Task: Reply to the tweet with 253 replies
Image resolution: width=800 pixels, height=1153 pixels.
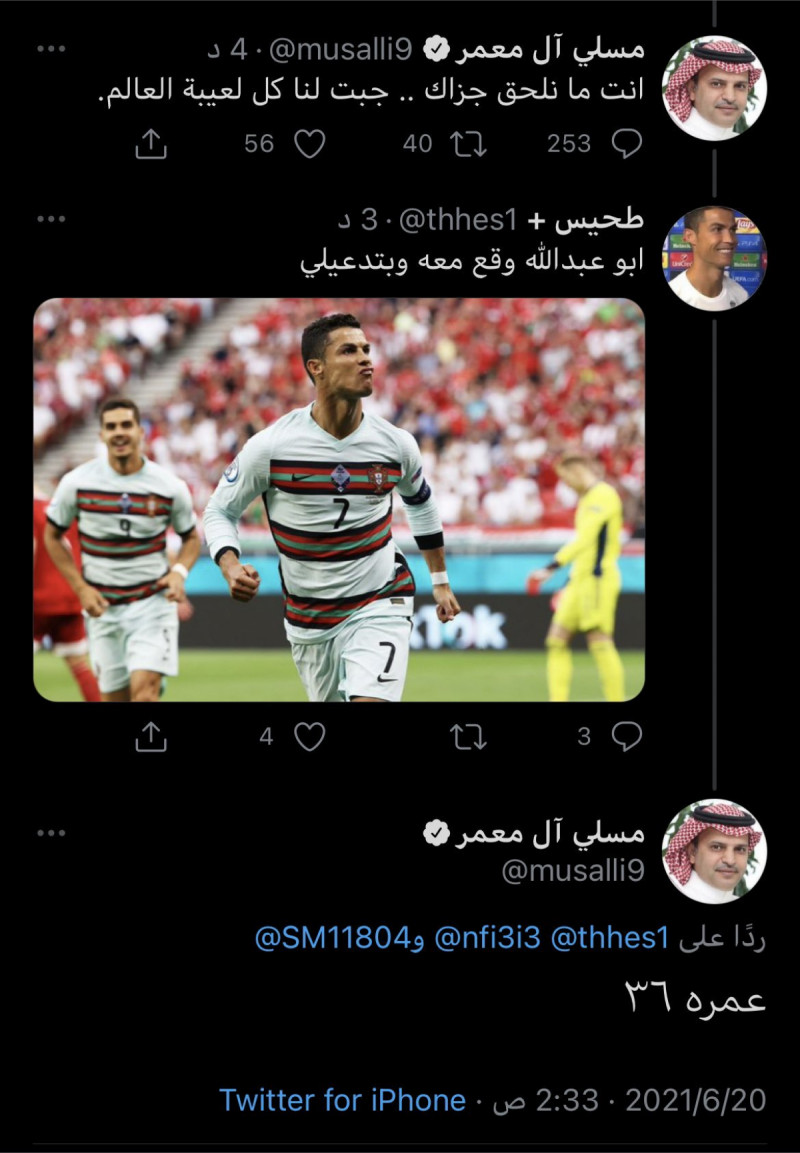Action: click(626, 144)
